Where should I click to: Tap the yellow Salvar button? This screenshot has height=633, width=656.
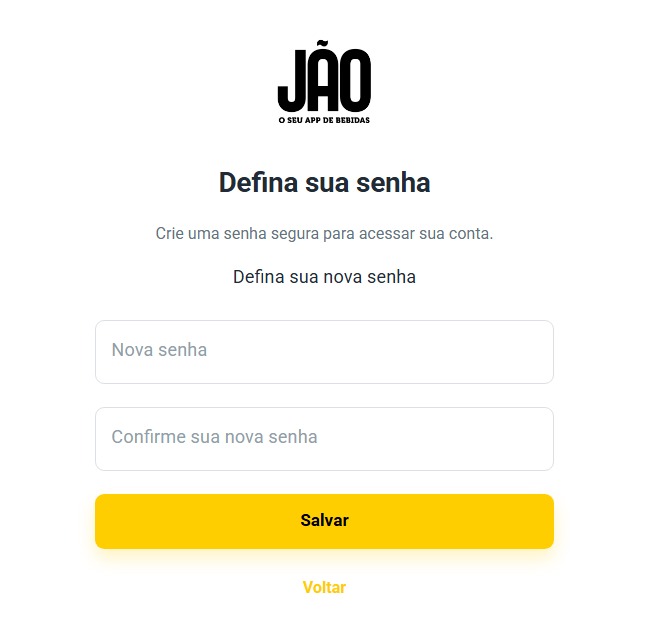click(x=324, y=521)
